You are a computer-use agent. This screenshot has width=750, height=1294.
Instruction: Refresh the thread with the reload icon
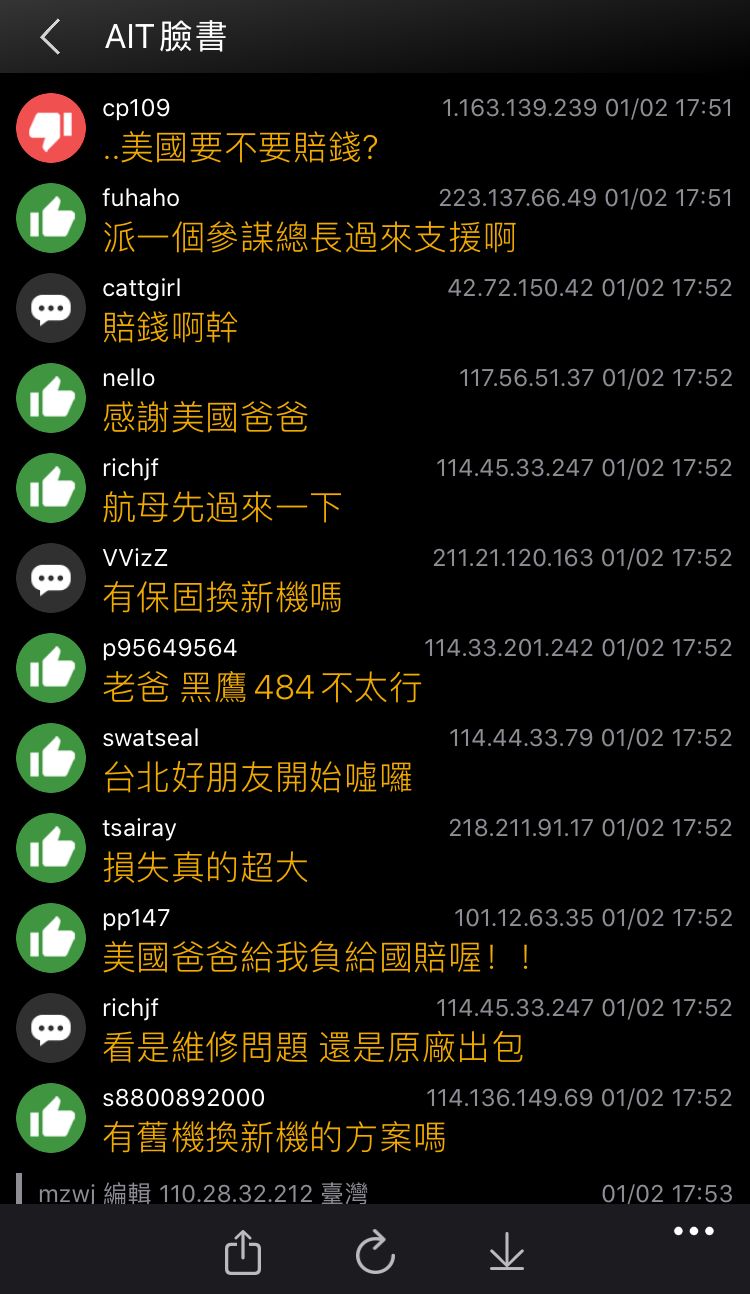click(375, 1252)
